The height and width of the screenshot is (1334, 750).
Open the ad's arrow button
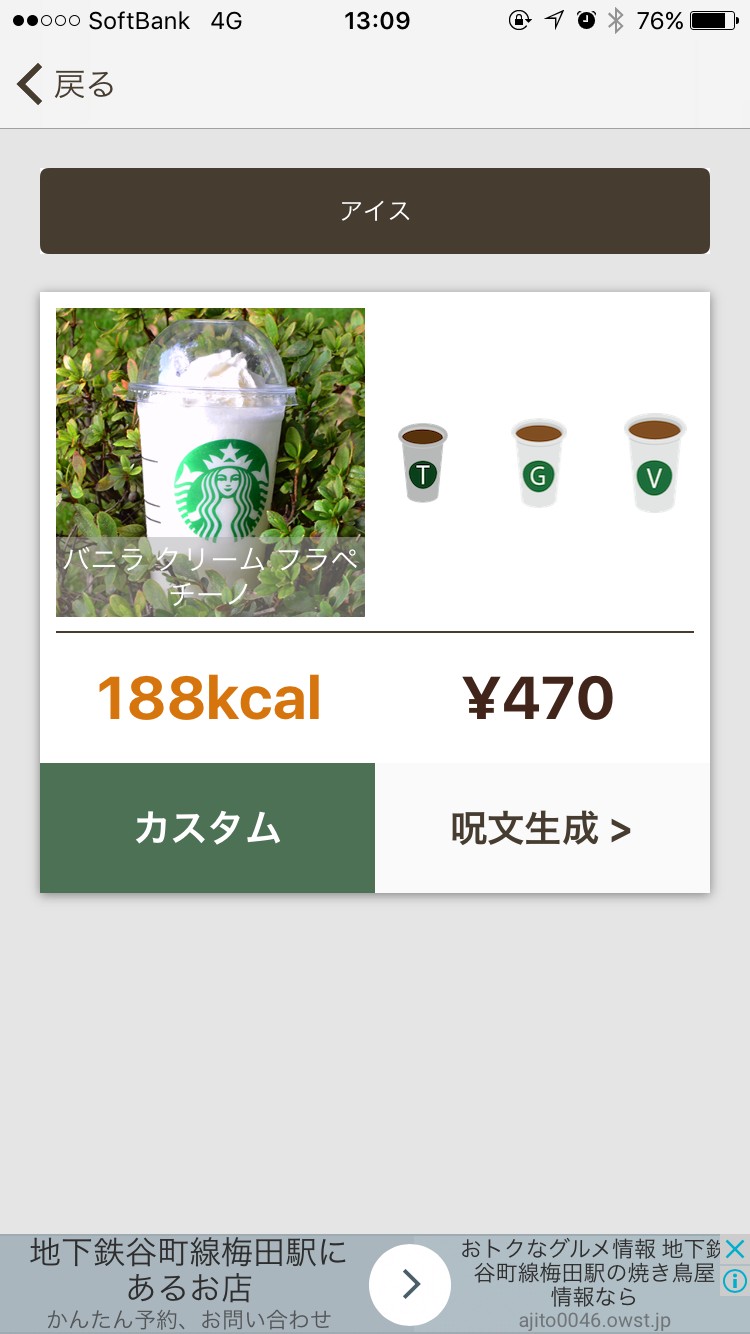click(x=410, y=1284)
